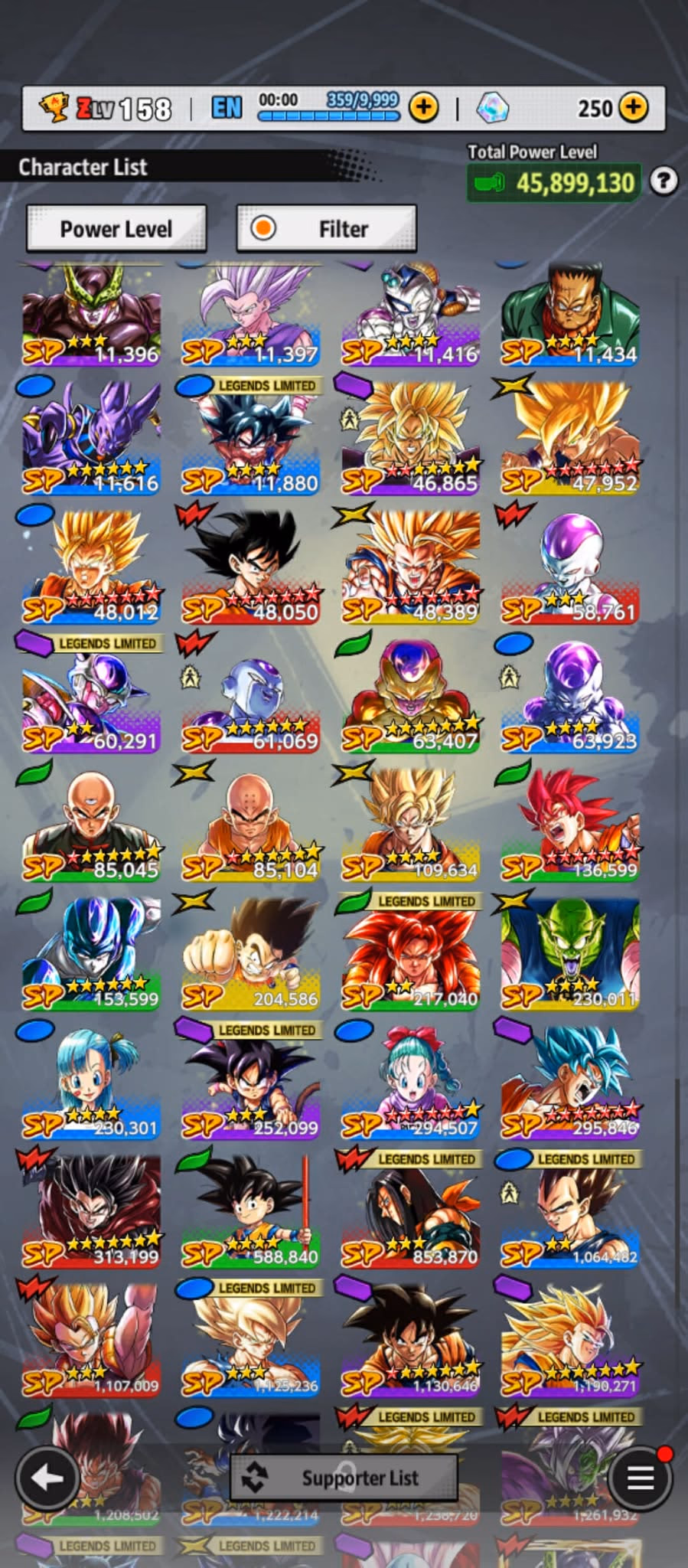This screenshot has width=688, height=1568.
Task: Open the Power Level sort button
Action: [116, 228]
